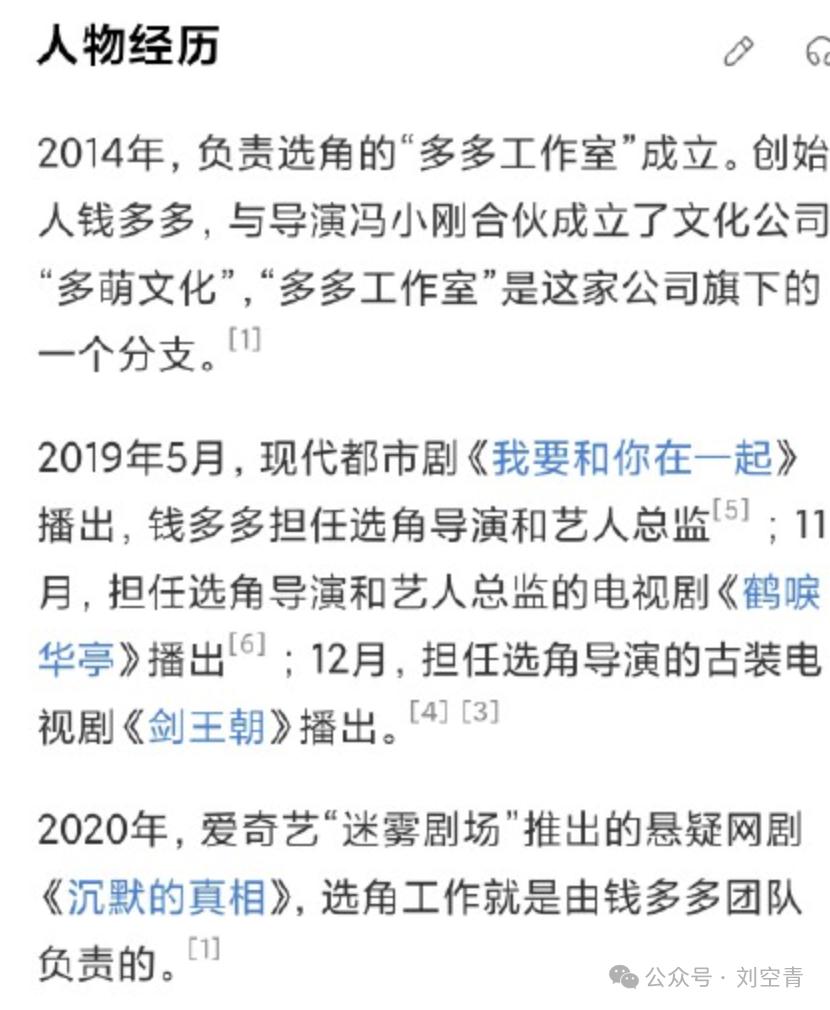This screenshot has width=830, height=1010.
Task: Tap the edit pencil icon beside 人物经历
Action: coord(739,50)
